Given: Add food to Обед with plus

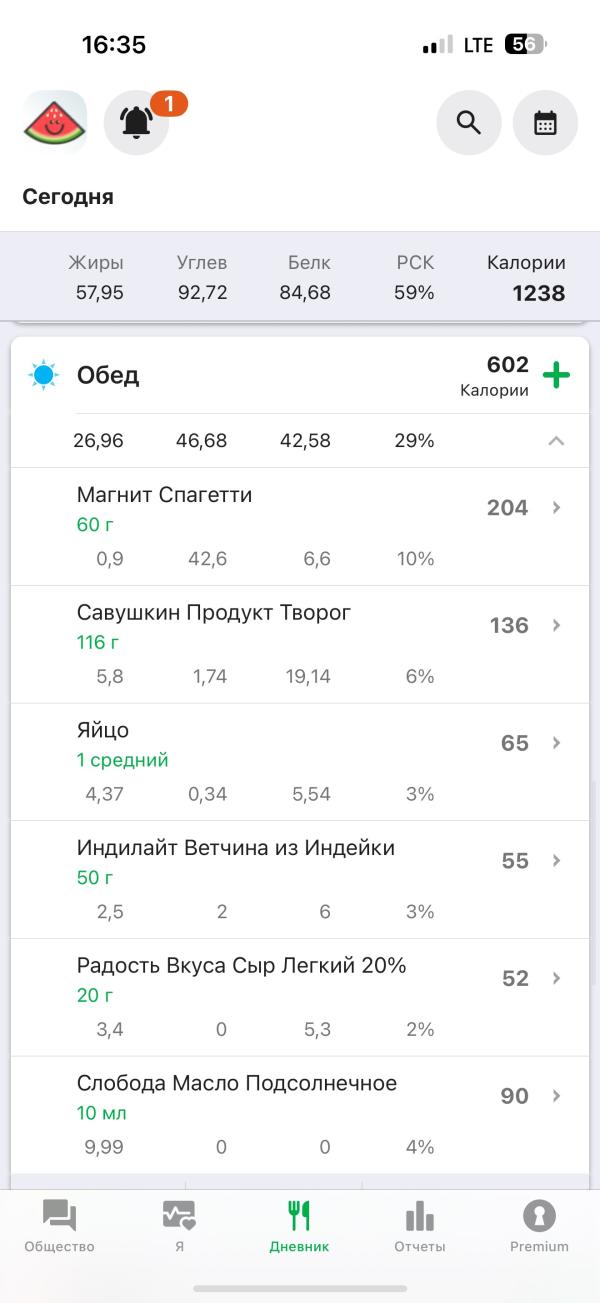Looking at the screenshot, I should click(556, 375).
